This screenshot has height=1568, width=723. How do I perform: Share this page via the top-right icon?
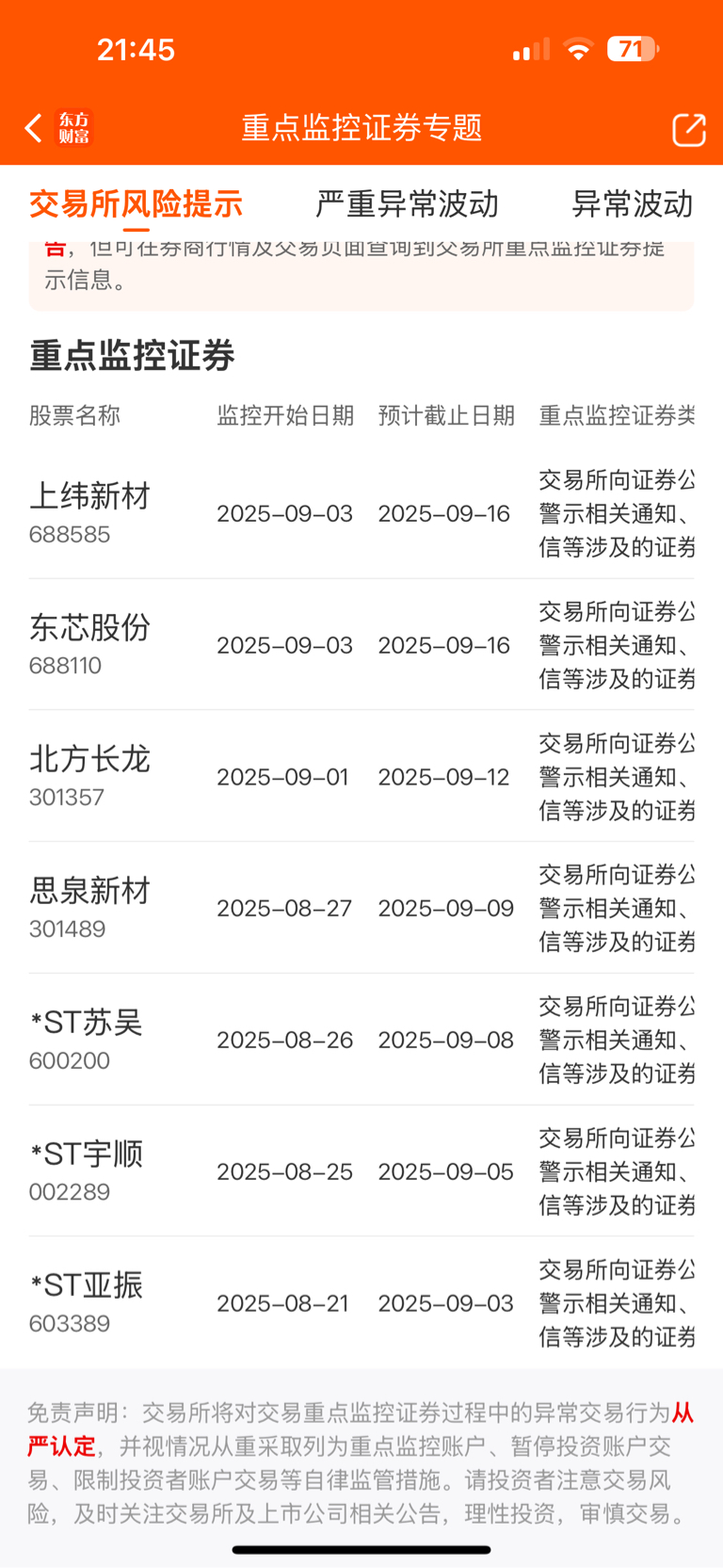point(688,130)
